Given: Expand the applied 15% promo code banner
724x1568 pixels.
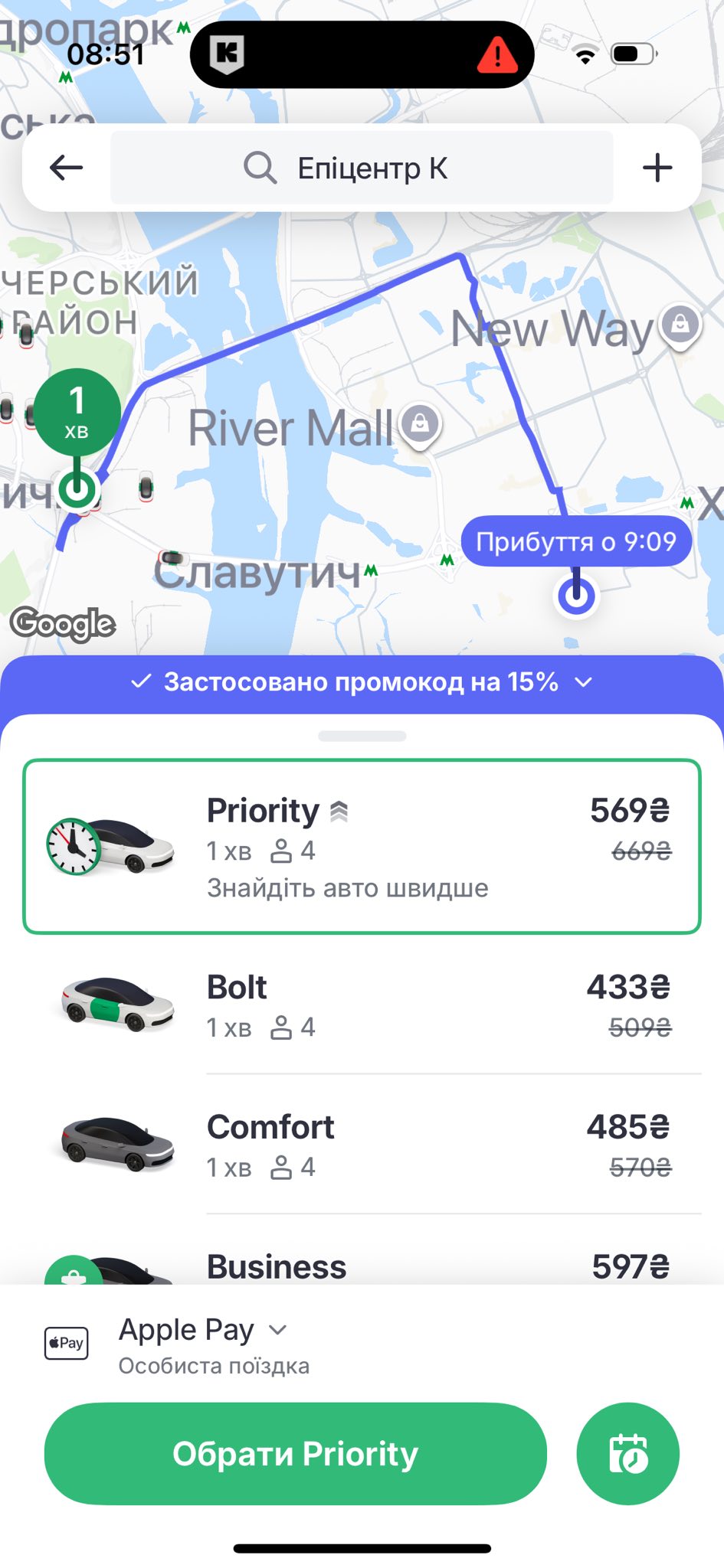Looking at the screenshot, I should point(362,681).
